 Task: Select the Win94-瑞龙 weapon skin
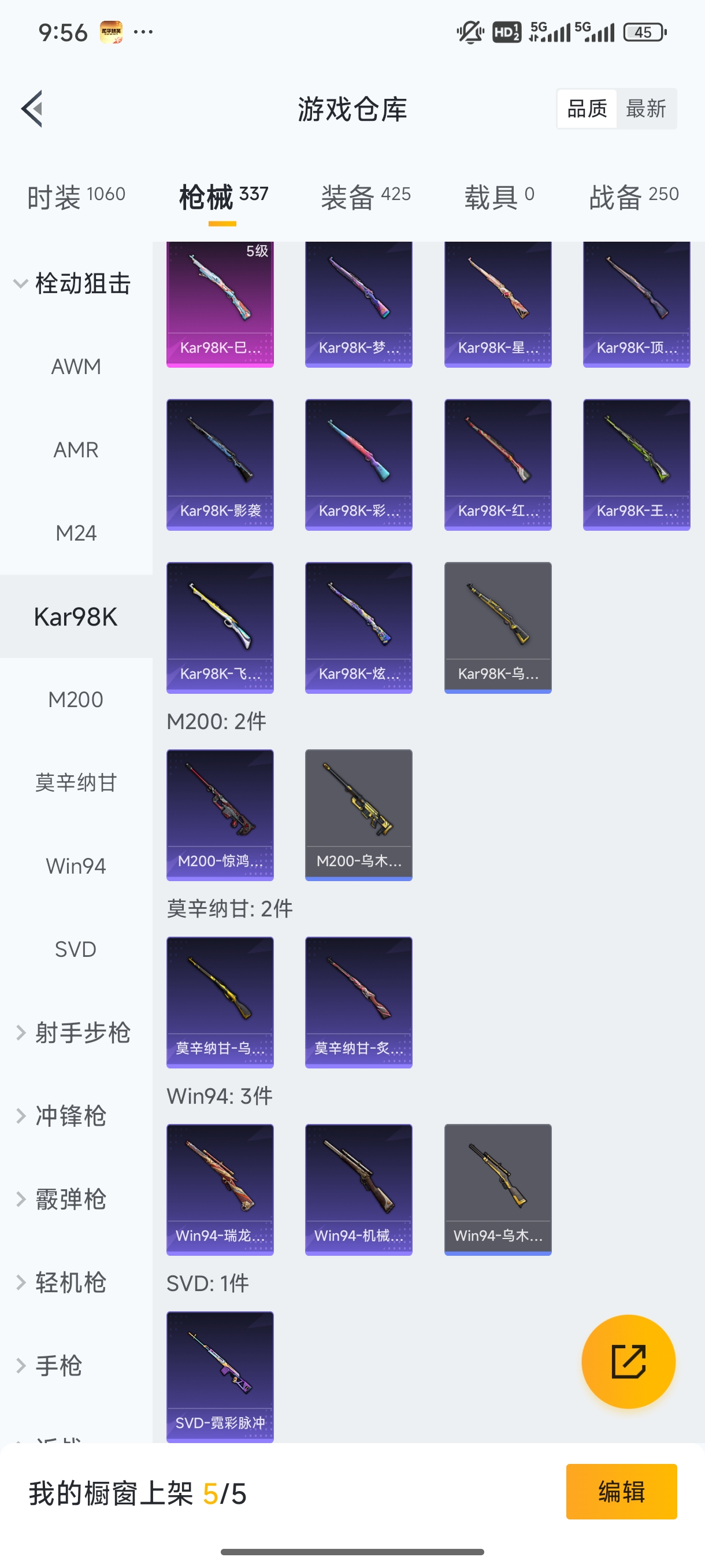pos(219,1190)
